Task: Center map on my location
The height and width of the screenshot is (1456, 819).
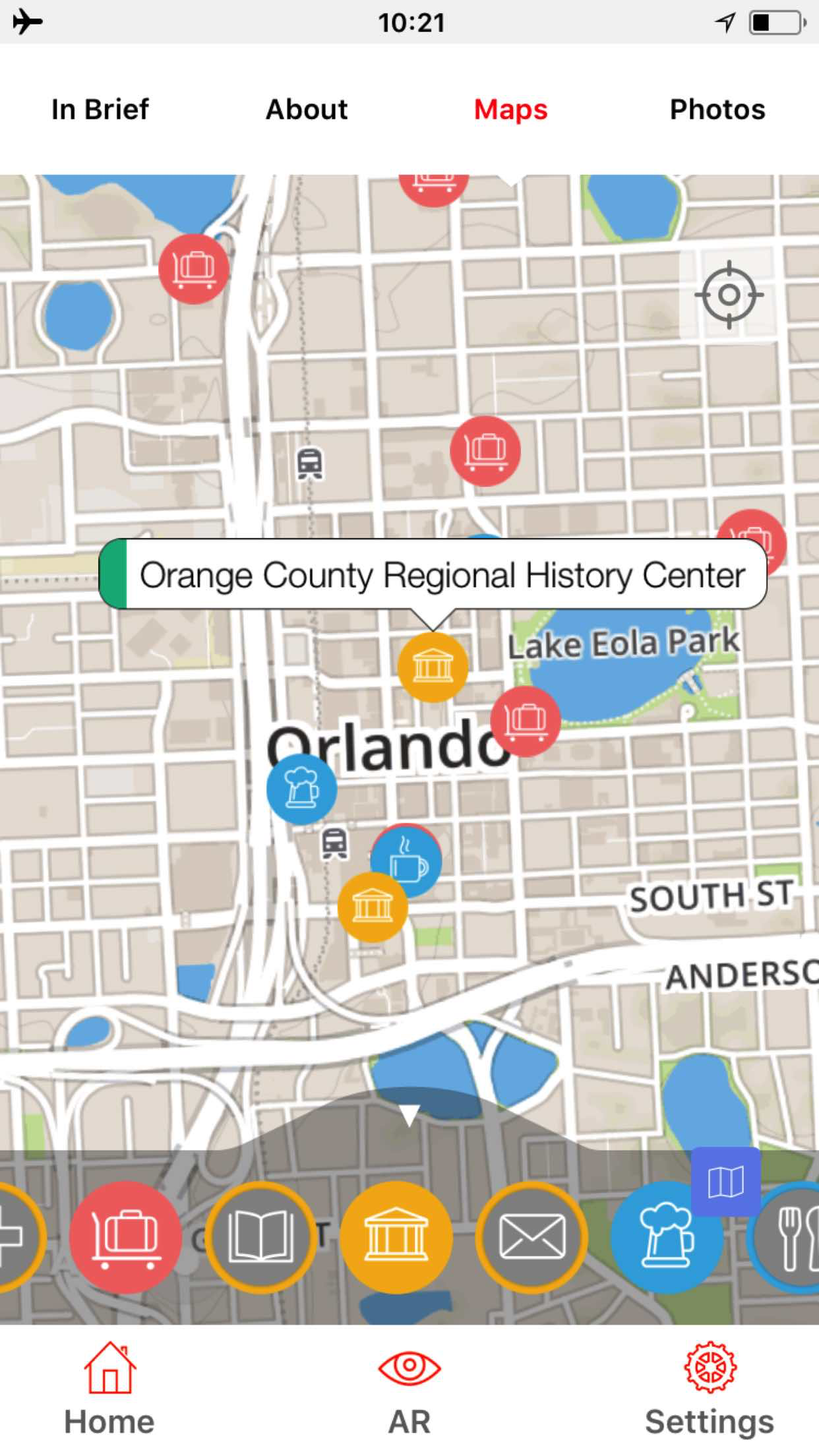Action: [x=729, y=295]
